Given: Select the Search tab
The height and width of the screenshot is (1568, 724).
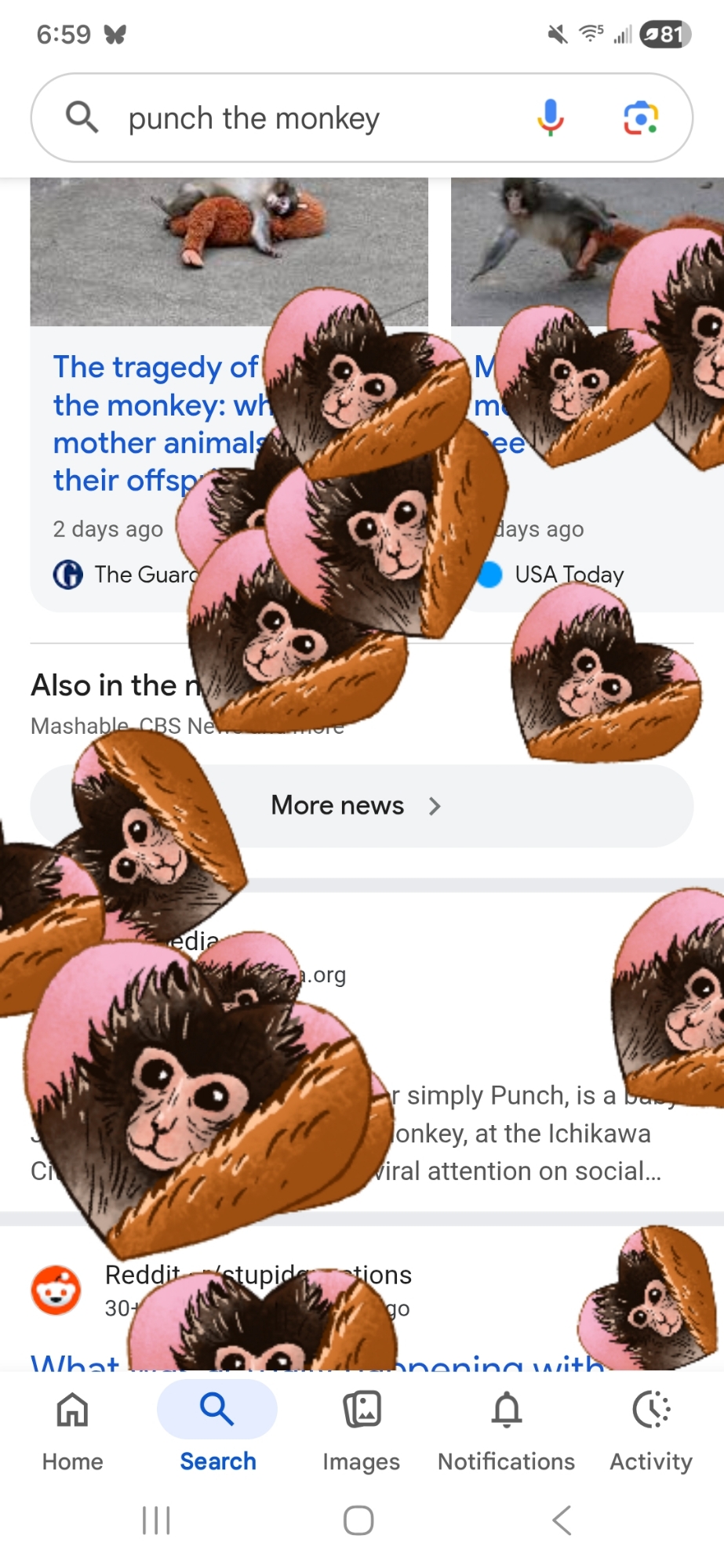Looking at the screenshot, I should point(217,1427).
